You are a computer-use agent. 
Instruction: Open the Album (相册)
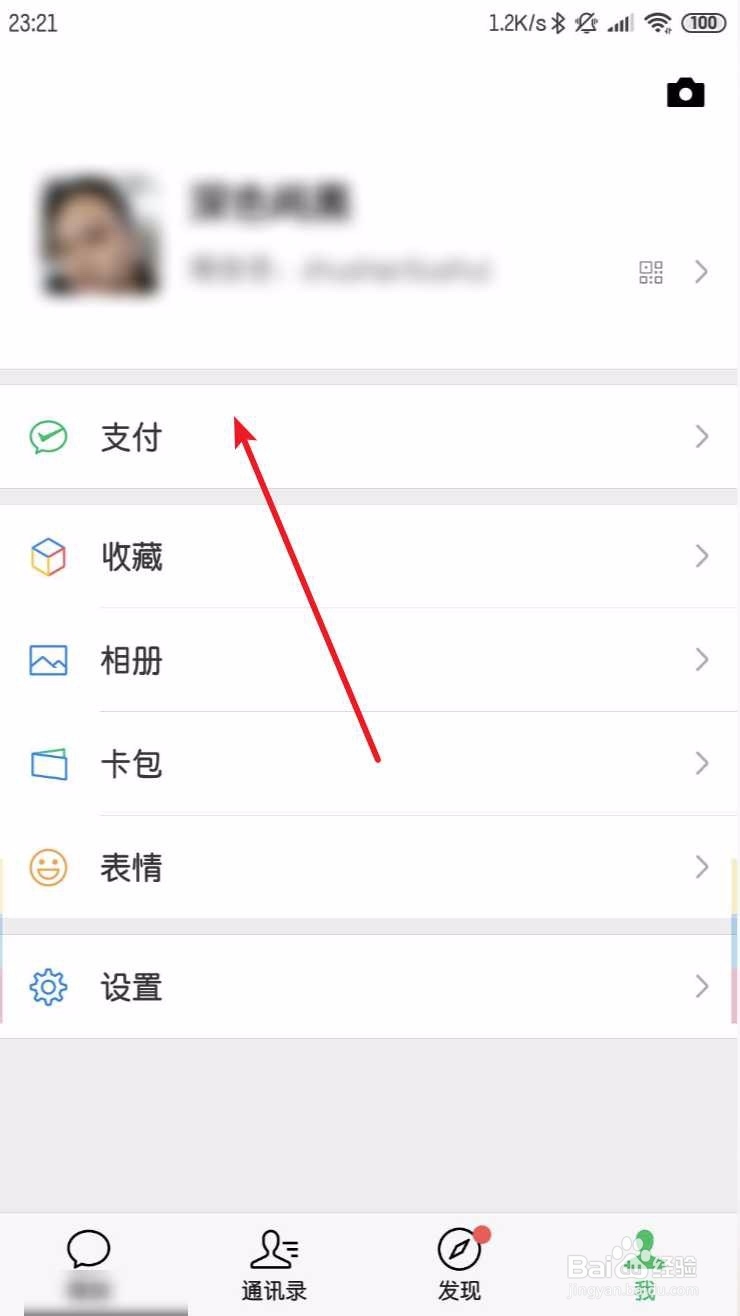pyautogui.click(x=131, y=660)
